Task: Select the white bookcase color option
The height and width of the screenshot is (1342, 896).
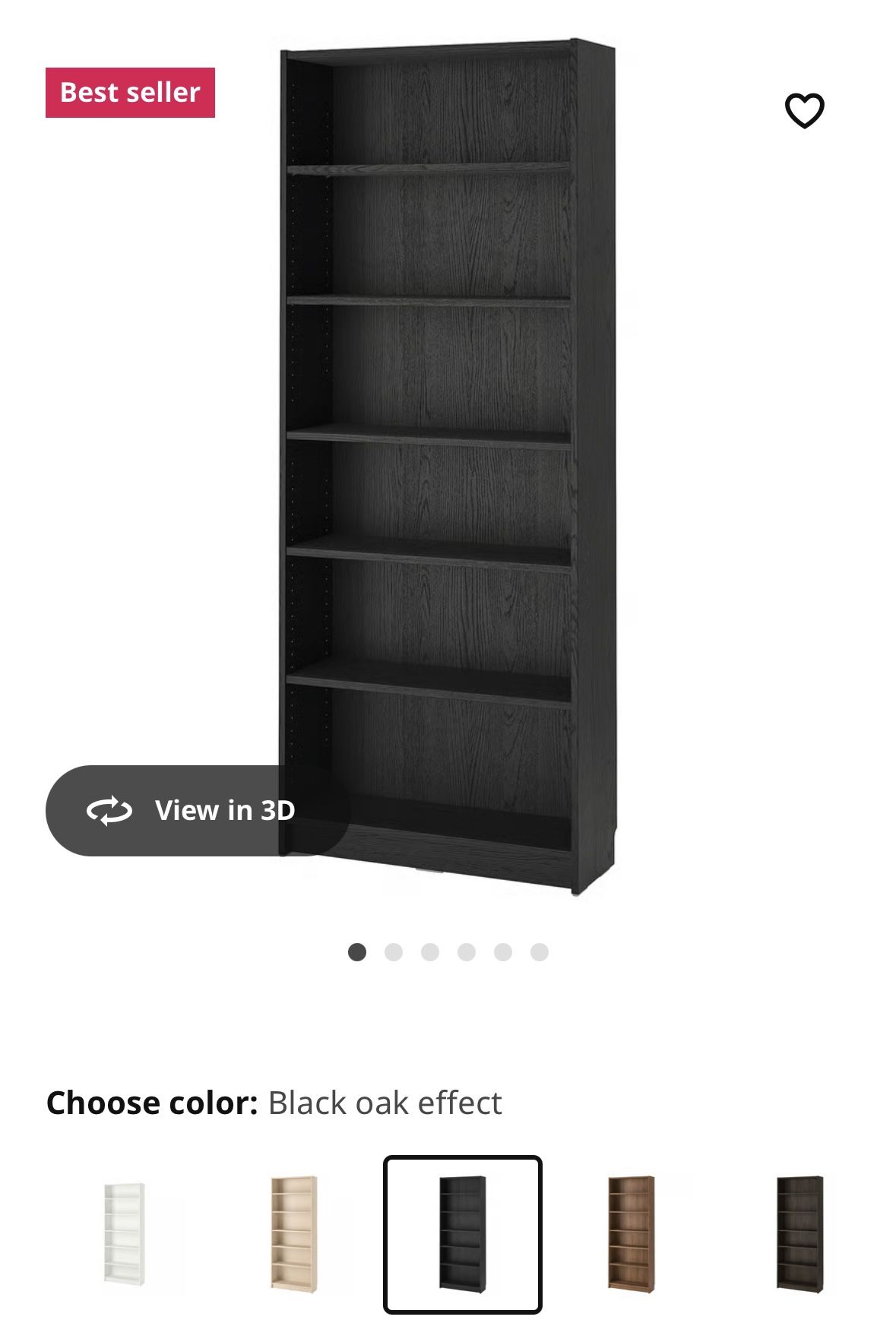Action: 124,1234
